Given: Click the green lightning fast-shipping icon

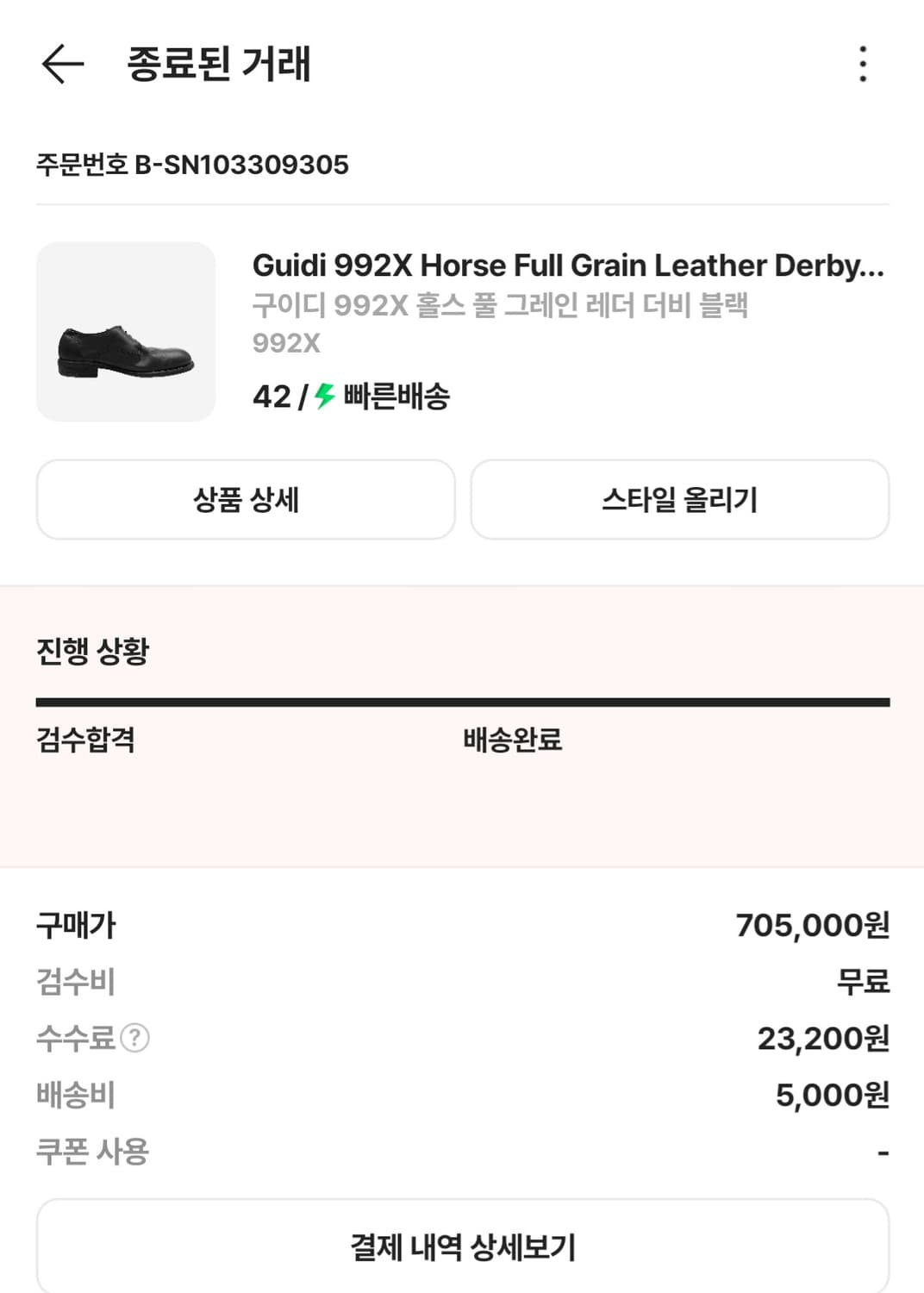Looking at the screenshot, I should point(322,396).
